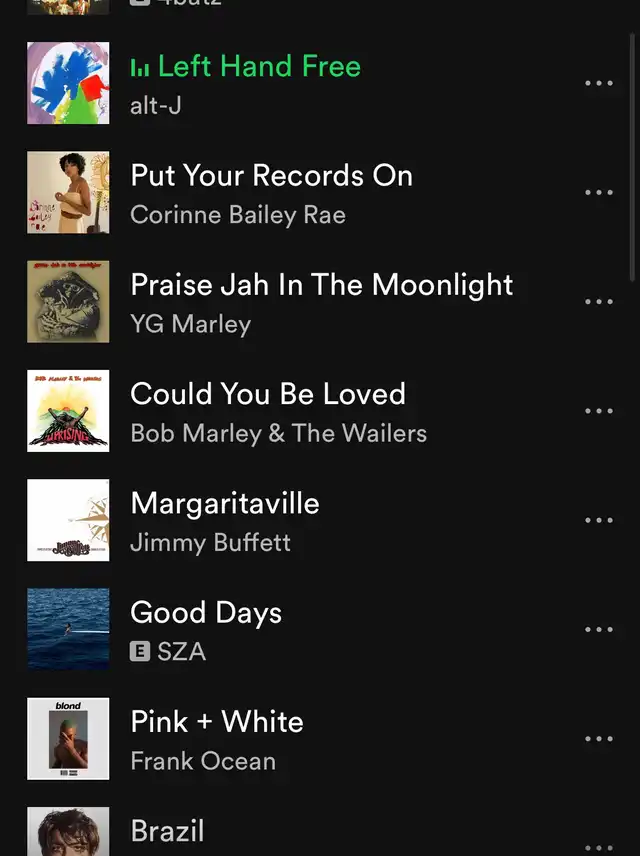Show options for Praise Jah In The Moonlight
The height and width of the screenshot is (856, 640).
pyautogui.click(x=598, y=302)
